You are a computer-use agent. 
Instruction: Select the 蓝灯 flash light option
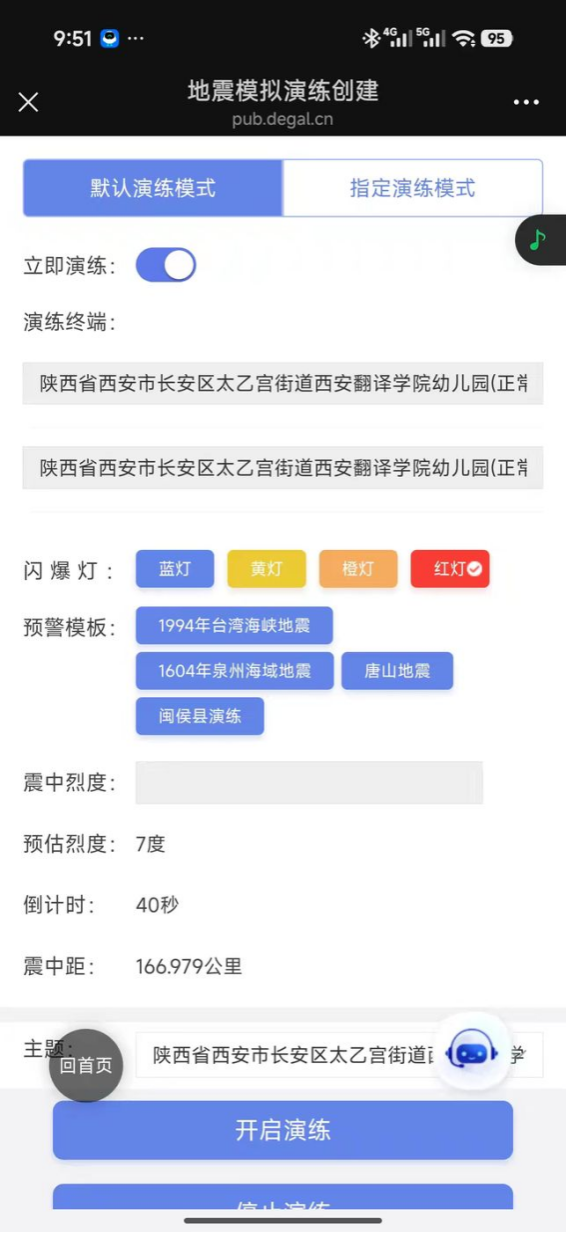(x=175, y=569)
